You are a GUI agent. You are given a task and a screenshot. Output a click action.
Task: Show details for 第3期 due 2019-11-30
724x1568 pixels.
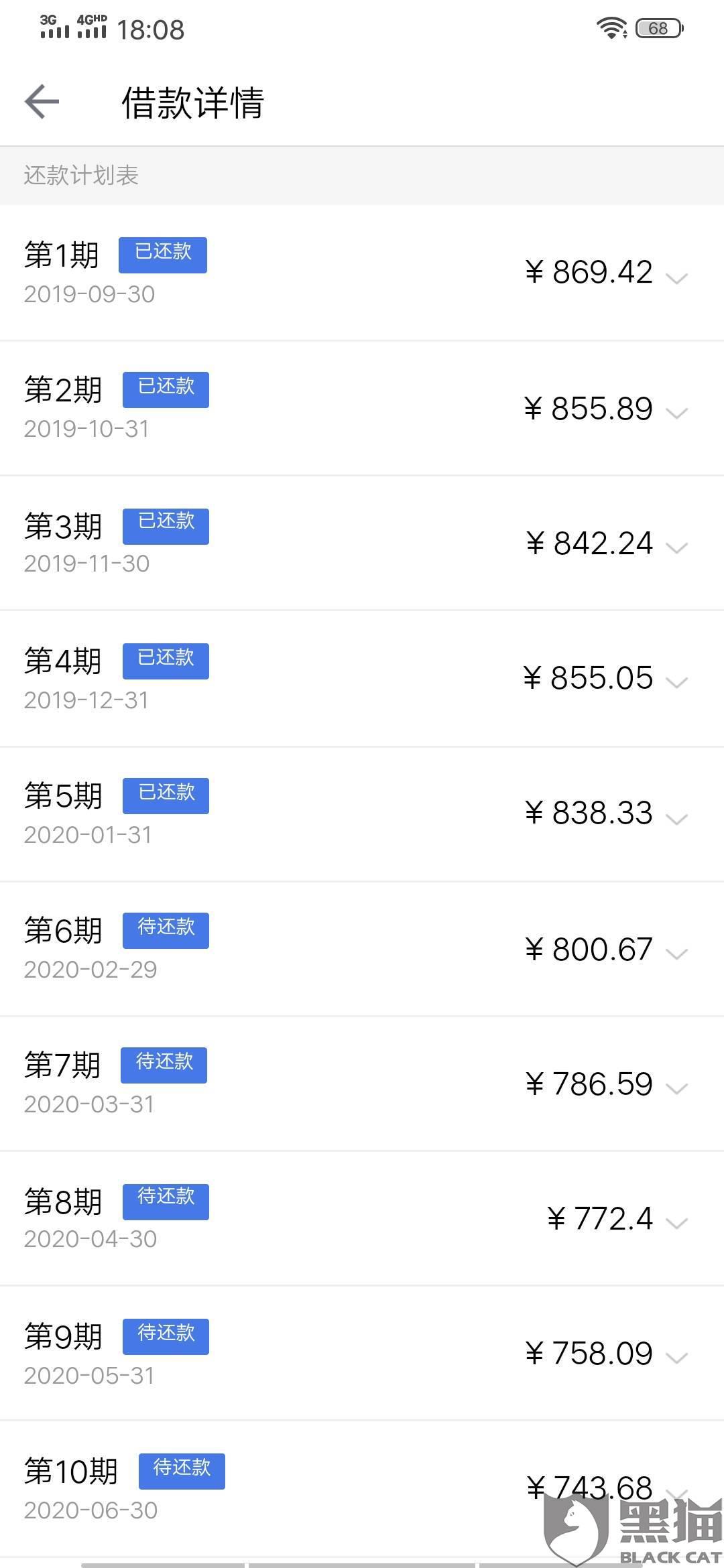coord(676,547)
